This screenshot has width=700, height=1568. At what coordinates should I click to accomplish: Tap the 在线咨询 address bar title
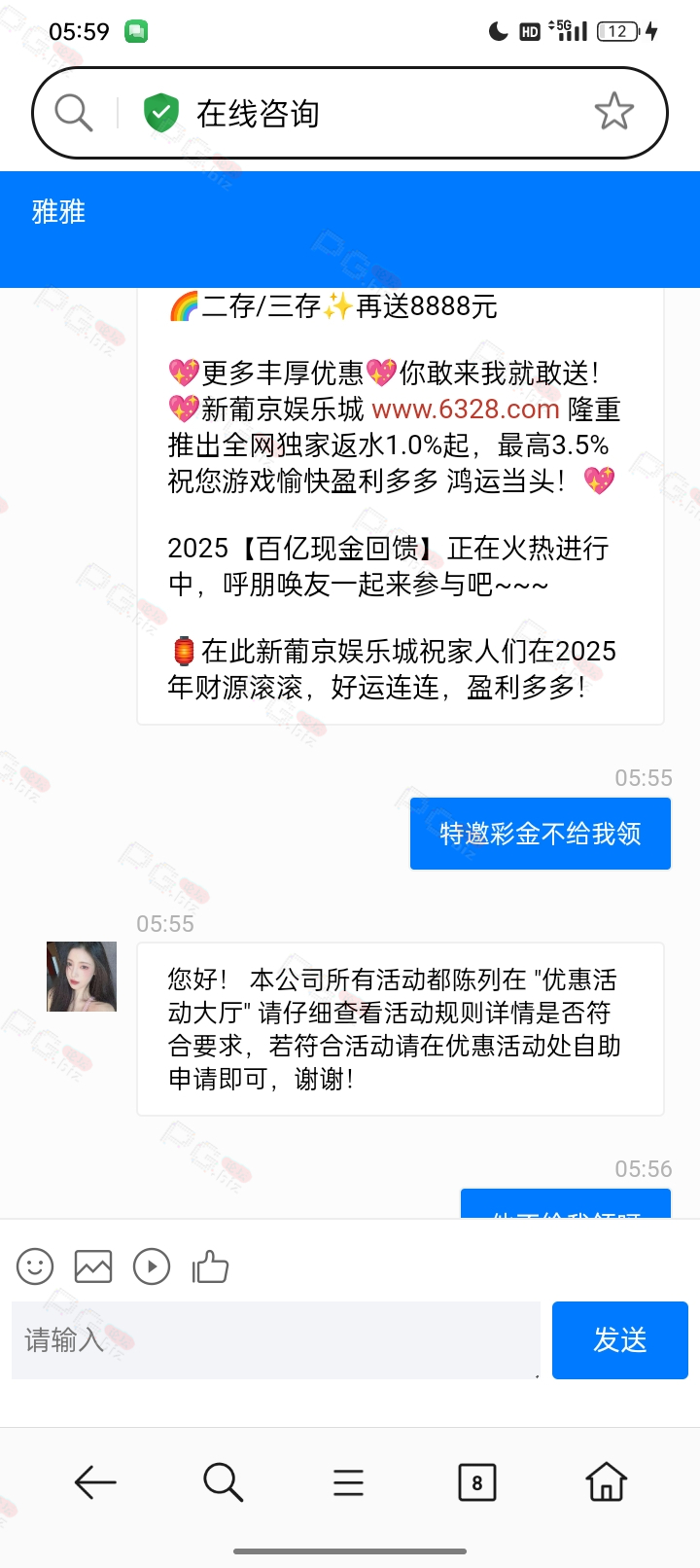pyautogui.click(x=259, y=114)
